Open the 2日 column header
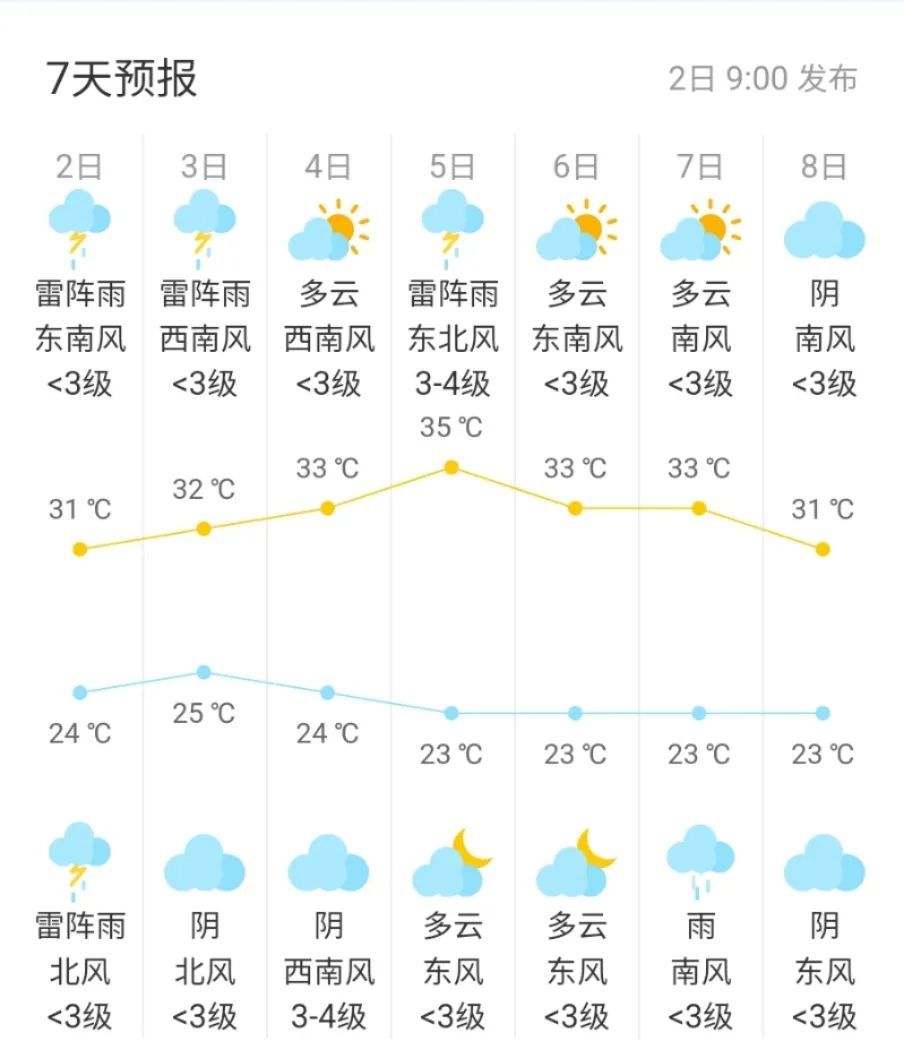The image size is (904, 1053). [x=80, y=165]
